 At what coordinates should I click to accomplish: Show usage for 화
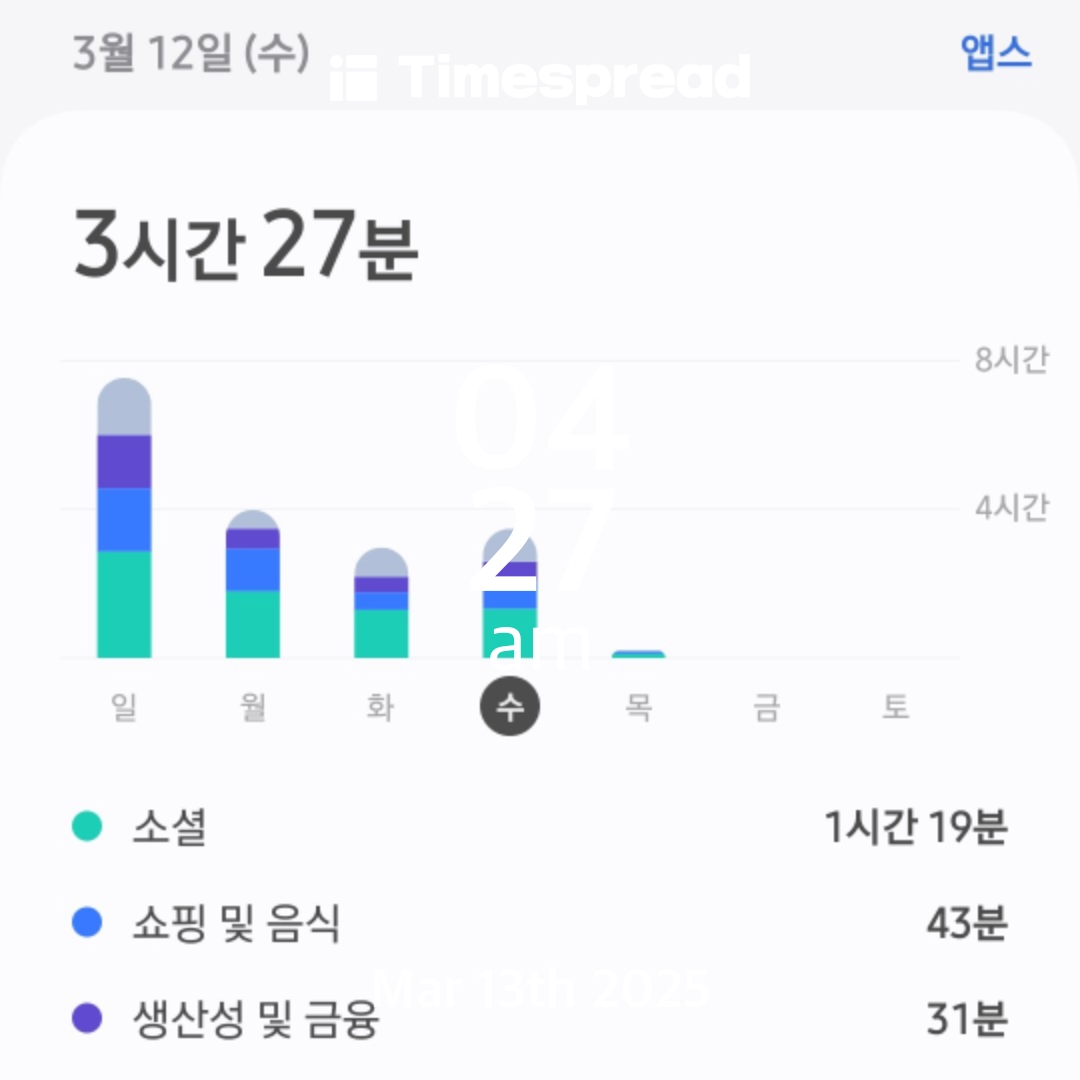tap(381, 707)
